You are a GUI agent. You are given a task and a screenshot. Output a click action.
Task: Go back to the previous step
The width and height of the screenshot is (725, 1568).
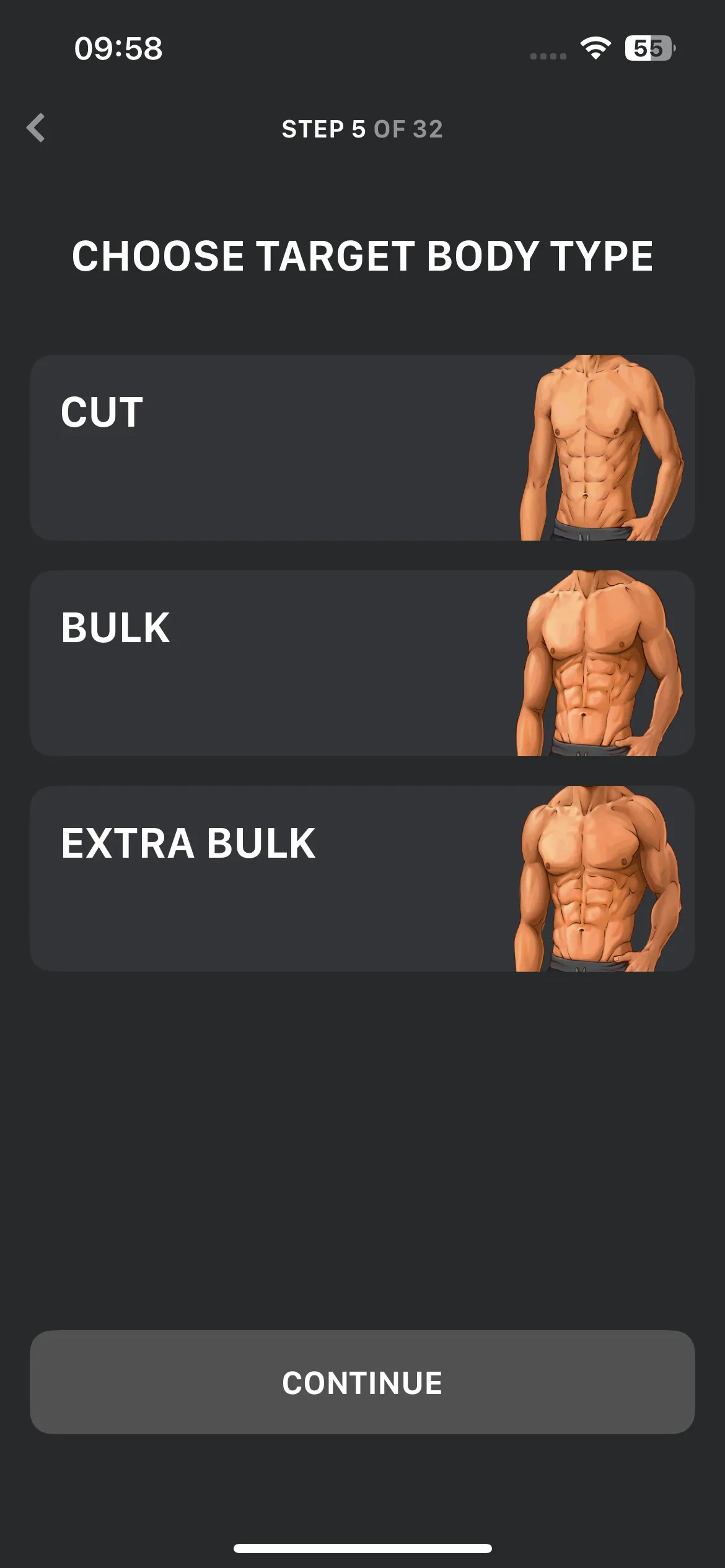click(x=36, y=128)
